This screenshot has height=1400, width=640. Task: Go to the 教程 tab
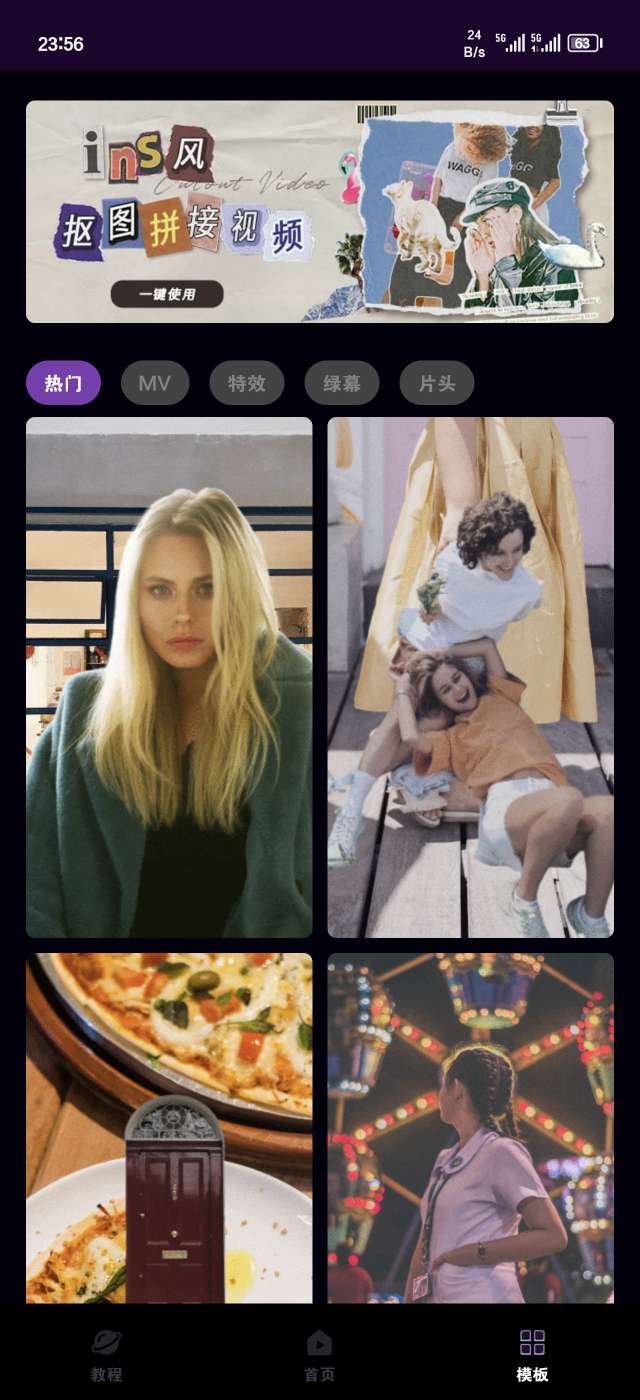click(106, 1354)
